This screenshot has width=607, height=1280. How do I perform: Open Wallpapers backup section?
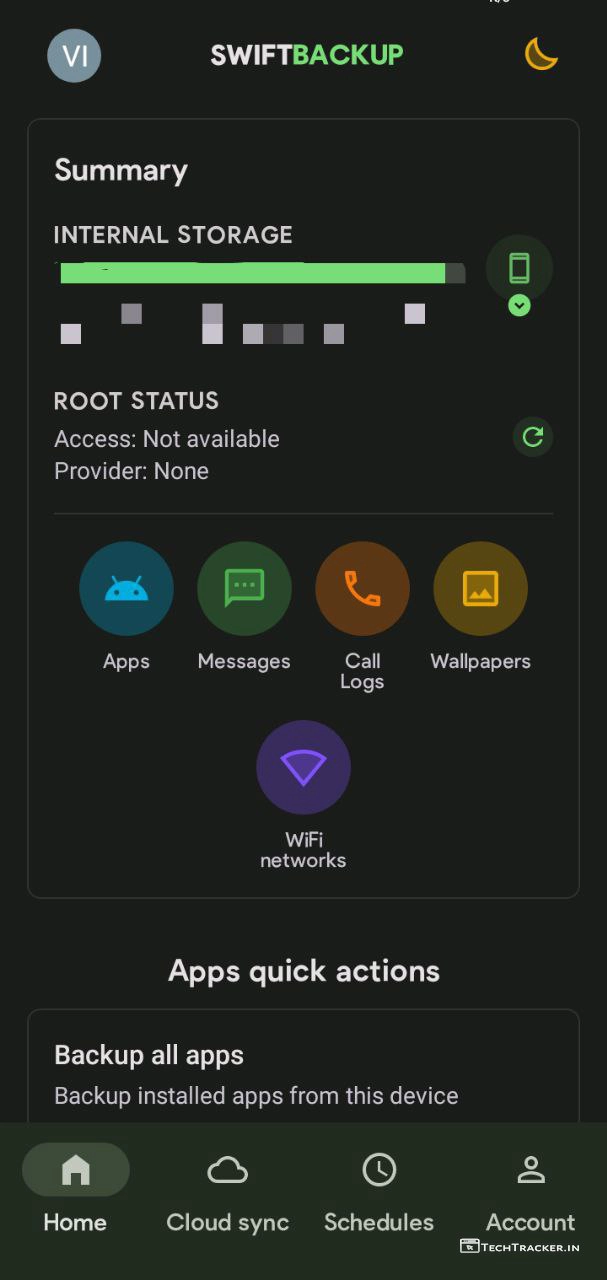coord(480,589)
